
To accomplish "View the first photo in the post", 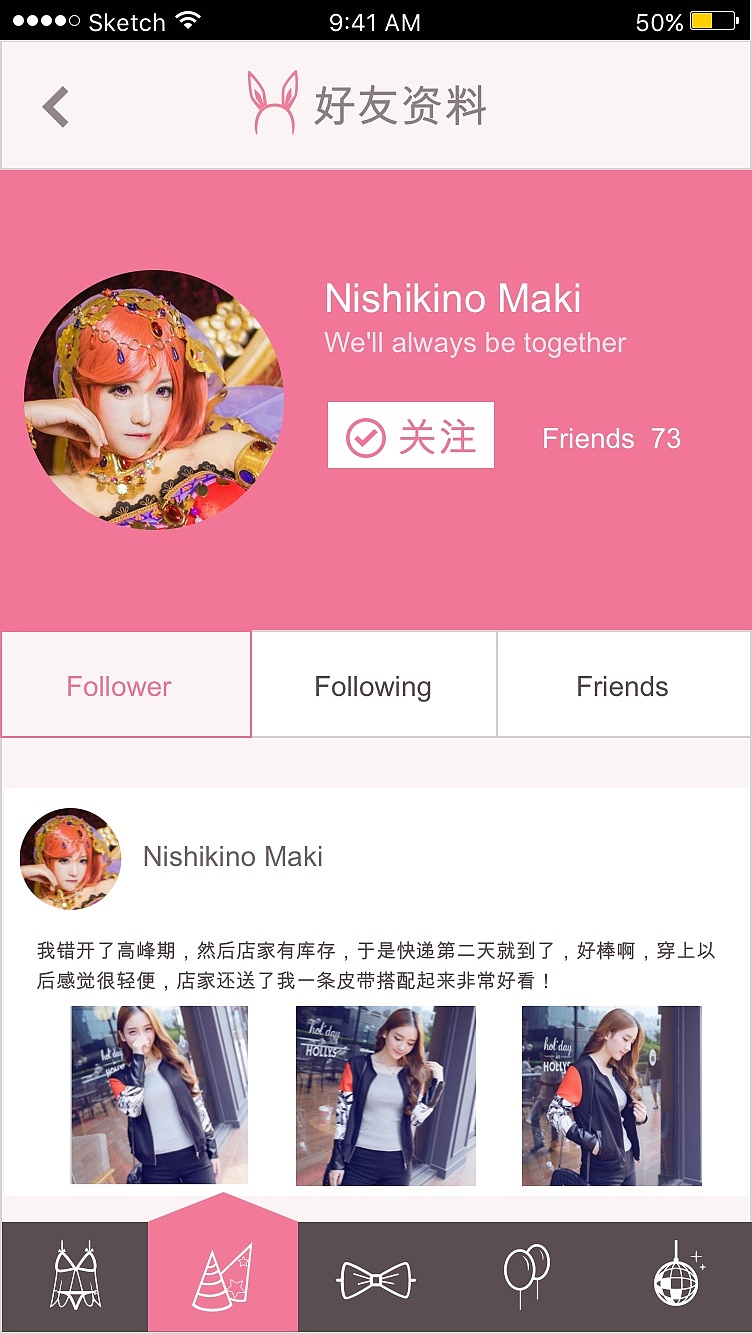I will click(x=159, y=1095).
